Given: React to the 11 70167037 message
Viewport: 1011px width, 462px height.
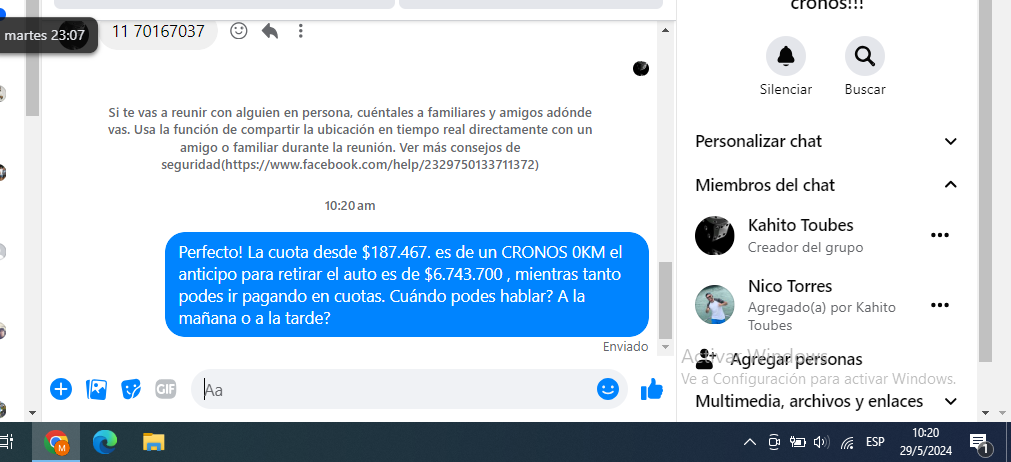Looking at the screenshot, I should pos(239,31).
